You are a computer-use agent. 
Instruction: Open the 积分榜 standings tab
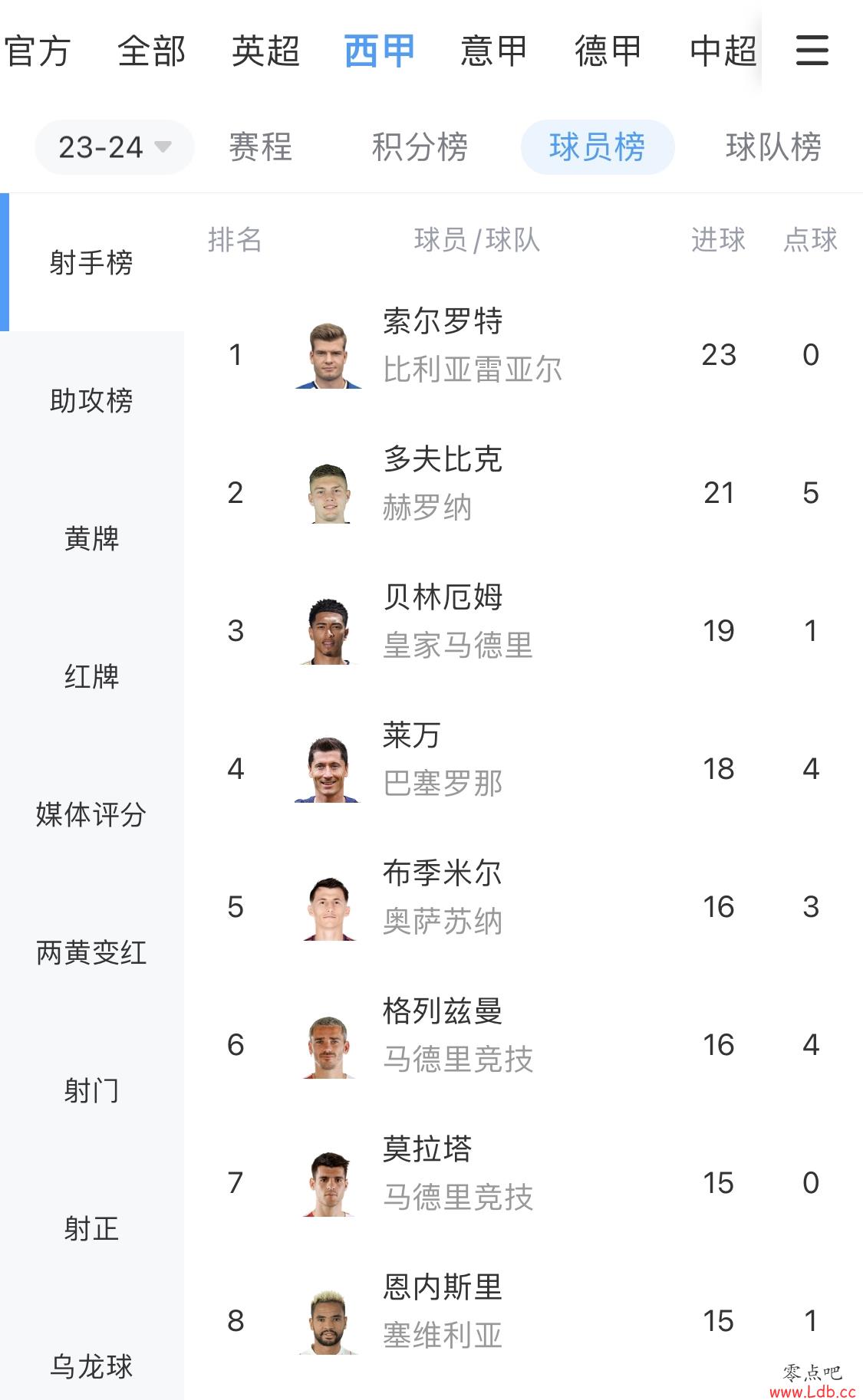[x=420, y=146]
